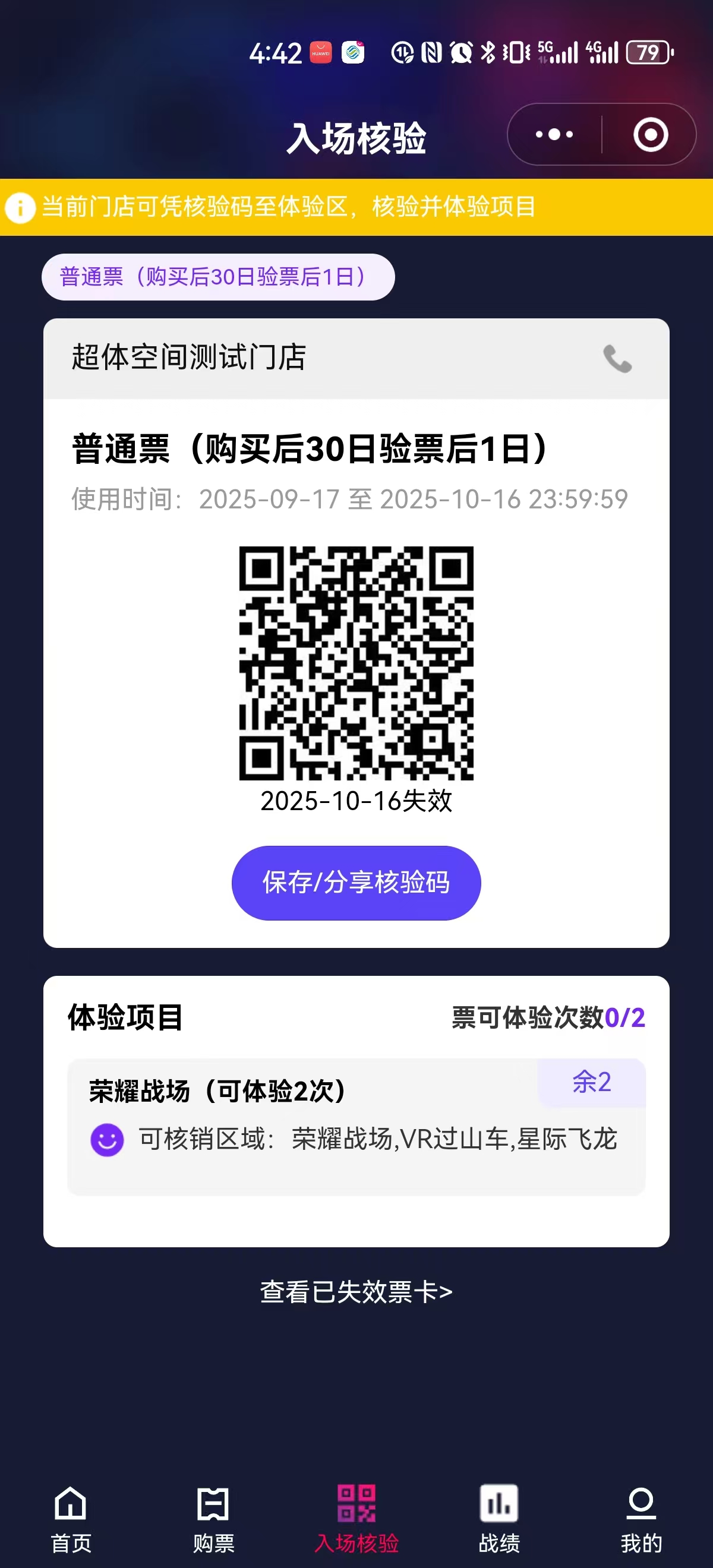Screen dimensions: 713x1568
Task: Tap 保存/分享核验码 button
Action: (x=356, y=883)
